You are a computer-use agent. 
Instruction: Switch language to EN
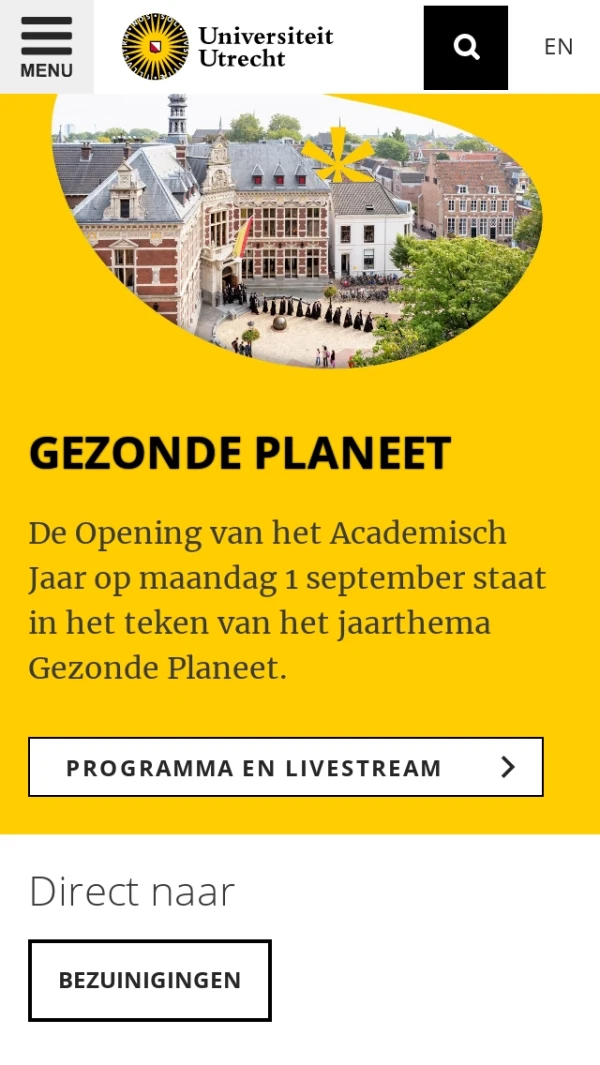tap(558, 47)
